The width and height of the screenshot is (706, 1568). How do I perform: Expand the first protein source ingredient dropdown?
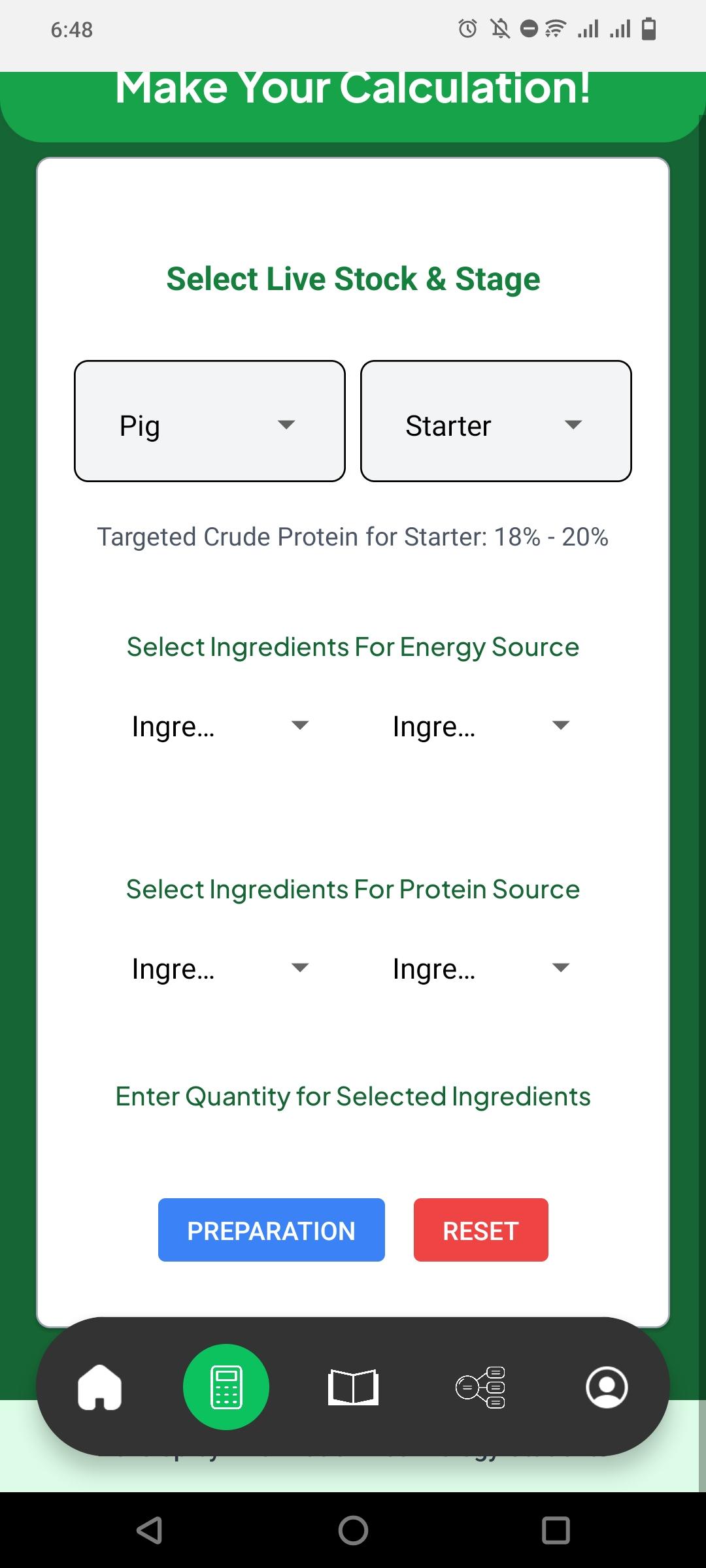[220, 968]
